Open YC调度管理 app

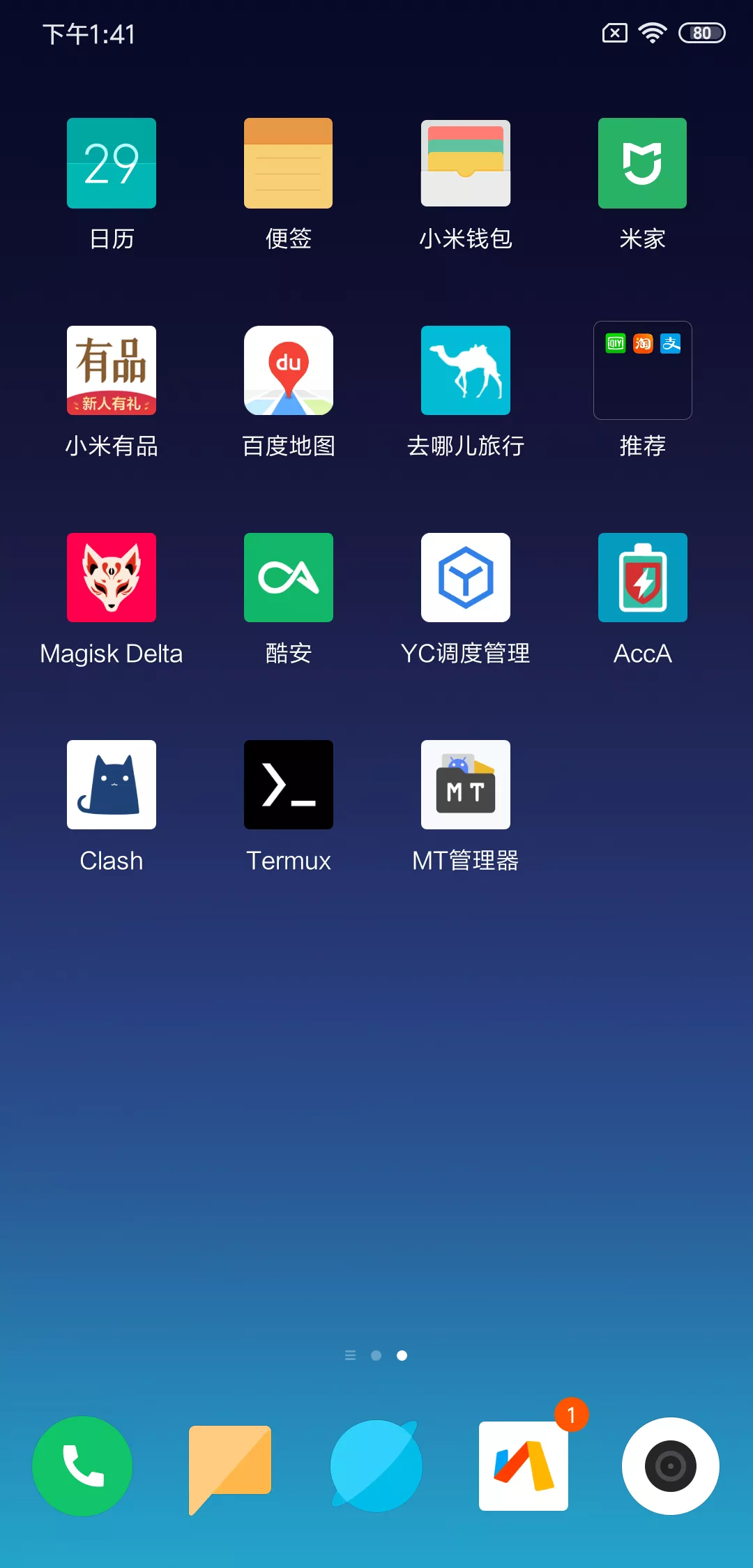click(465, 578)
